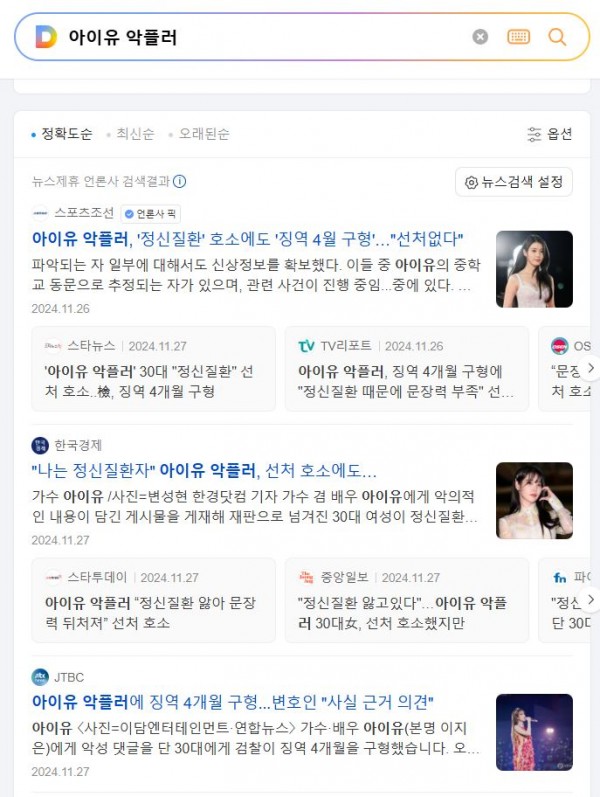Open 한국경제 article "나는 정신질환자"
Image resolution: width=600 pixels, height=797 pixels.
pos(204,470)
